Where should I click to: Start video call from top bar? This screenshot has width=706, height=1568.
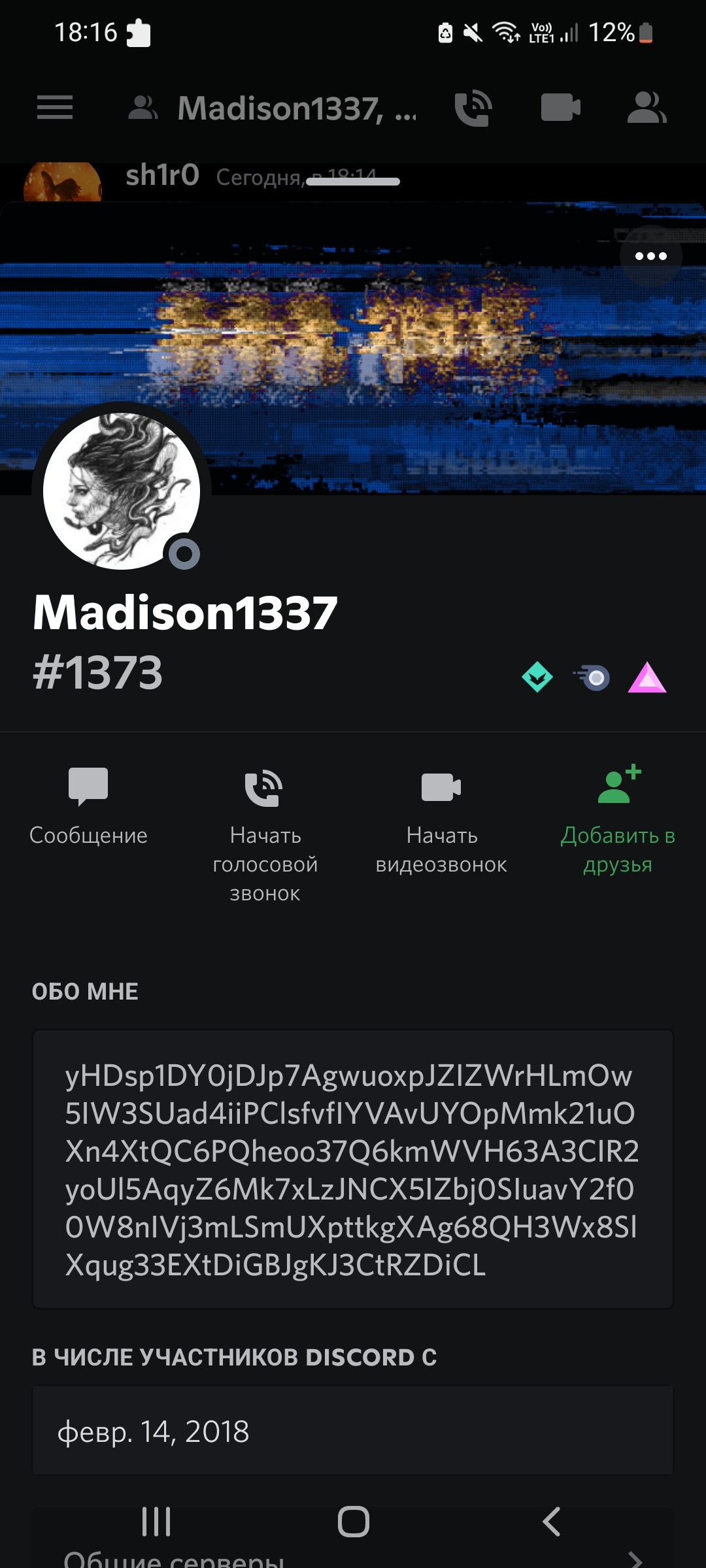point(561,108)
